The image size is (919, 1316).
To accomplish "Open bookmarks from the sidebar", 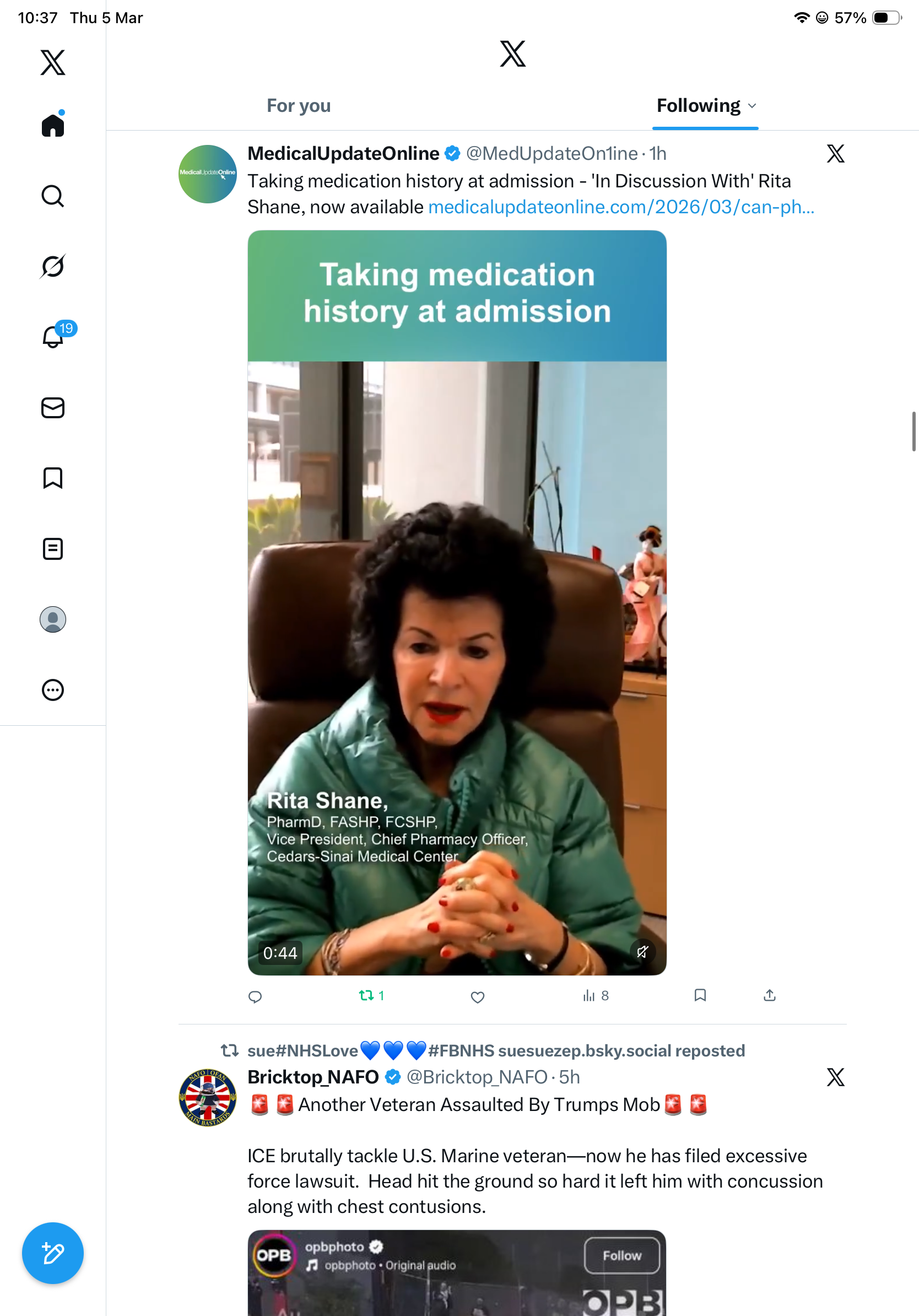I will point(53,478).
